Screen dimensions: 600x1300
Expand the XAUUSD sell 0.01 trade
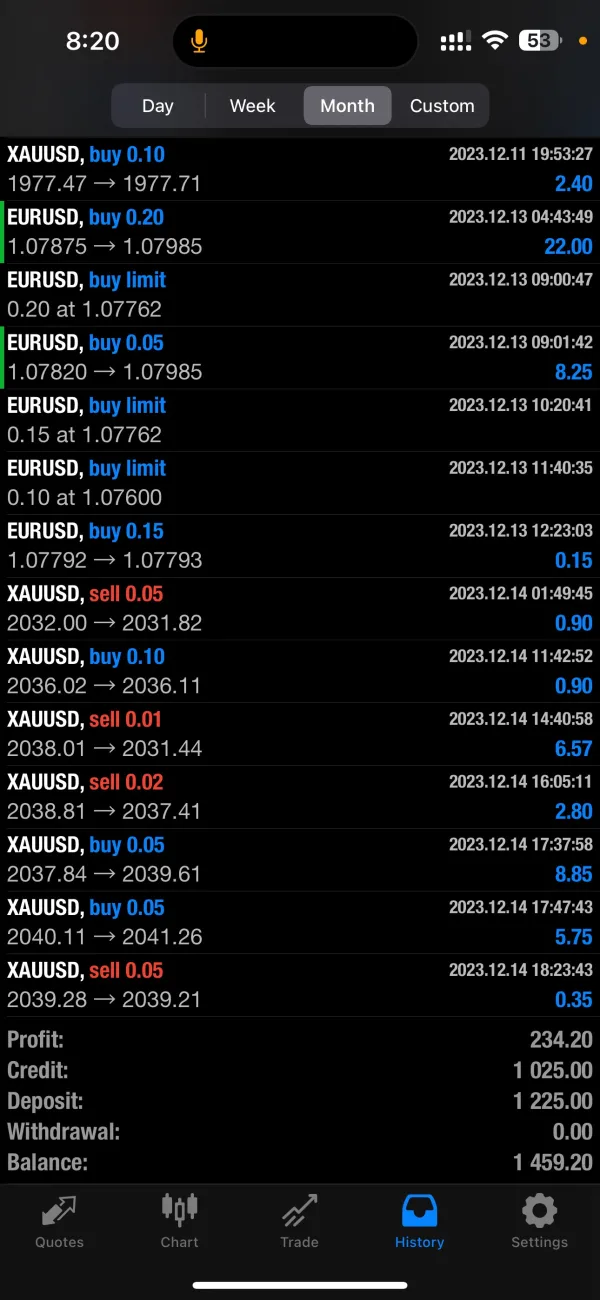tap(300, 734)
